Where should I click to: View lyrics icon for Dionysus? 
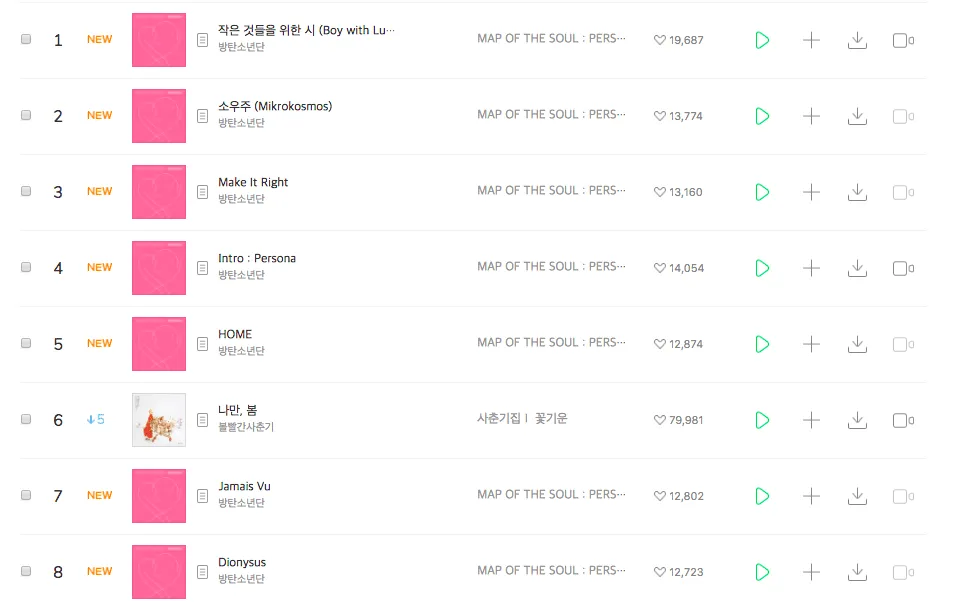point(203,572)
